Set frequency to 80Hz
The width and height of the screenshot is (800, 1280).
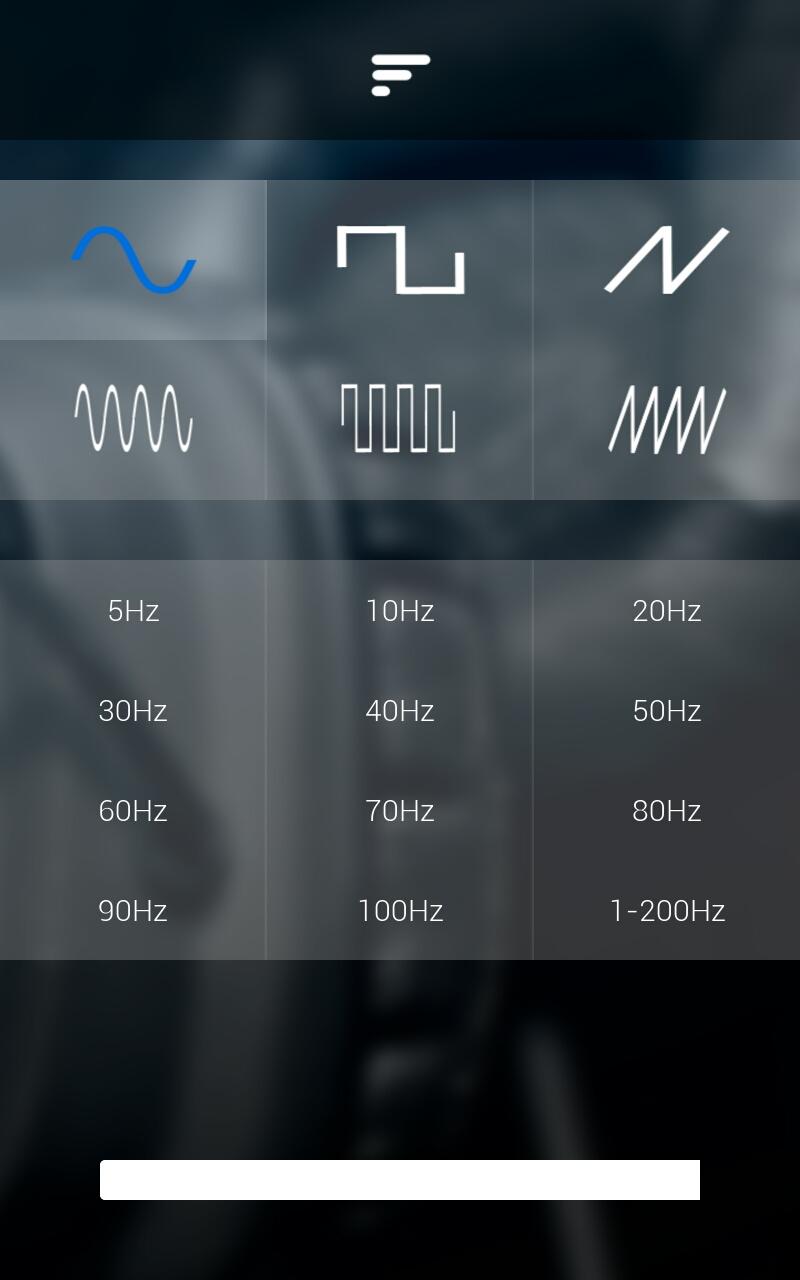click(x=667, y=810)
